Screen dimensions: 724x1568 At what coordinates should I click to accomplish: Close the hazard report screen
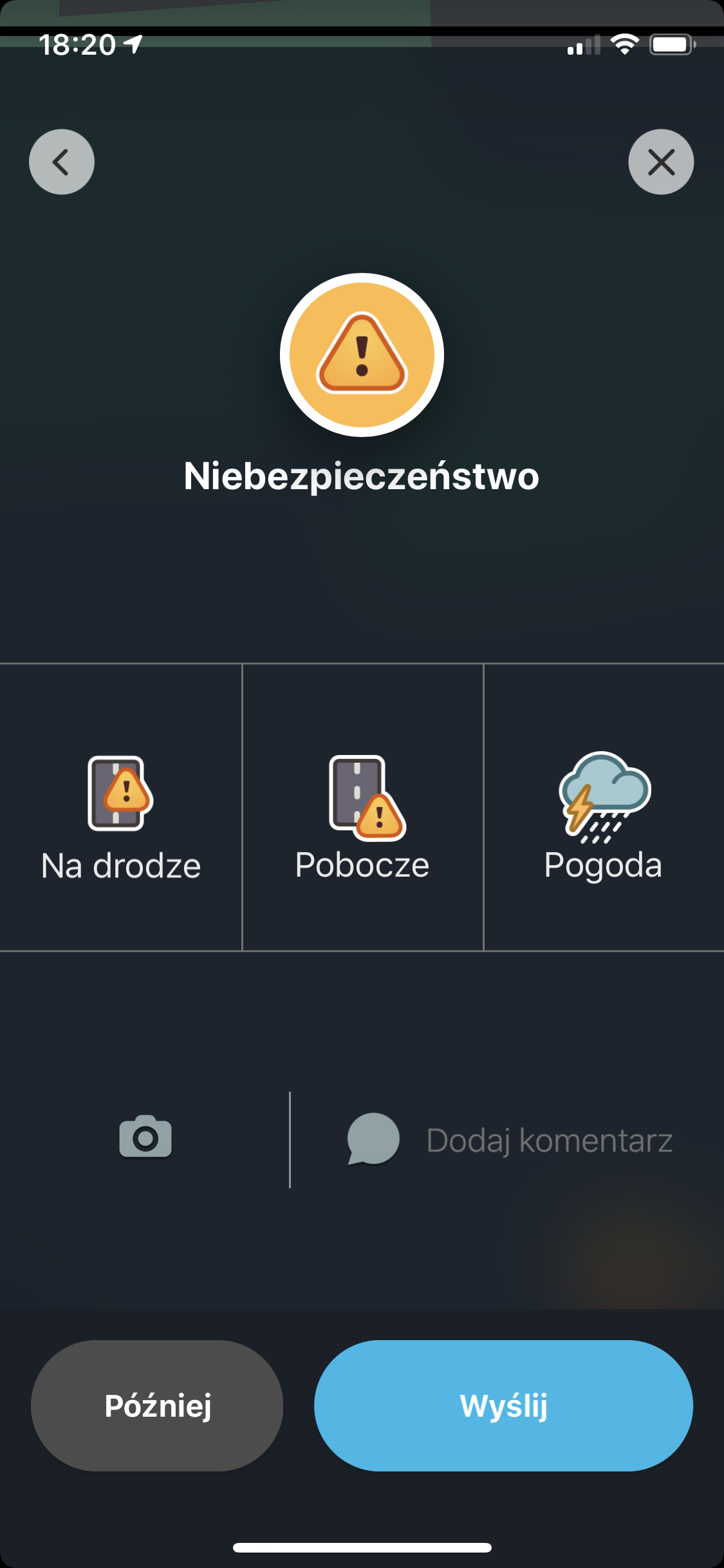pos(661,162)
